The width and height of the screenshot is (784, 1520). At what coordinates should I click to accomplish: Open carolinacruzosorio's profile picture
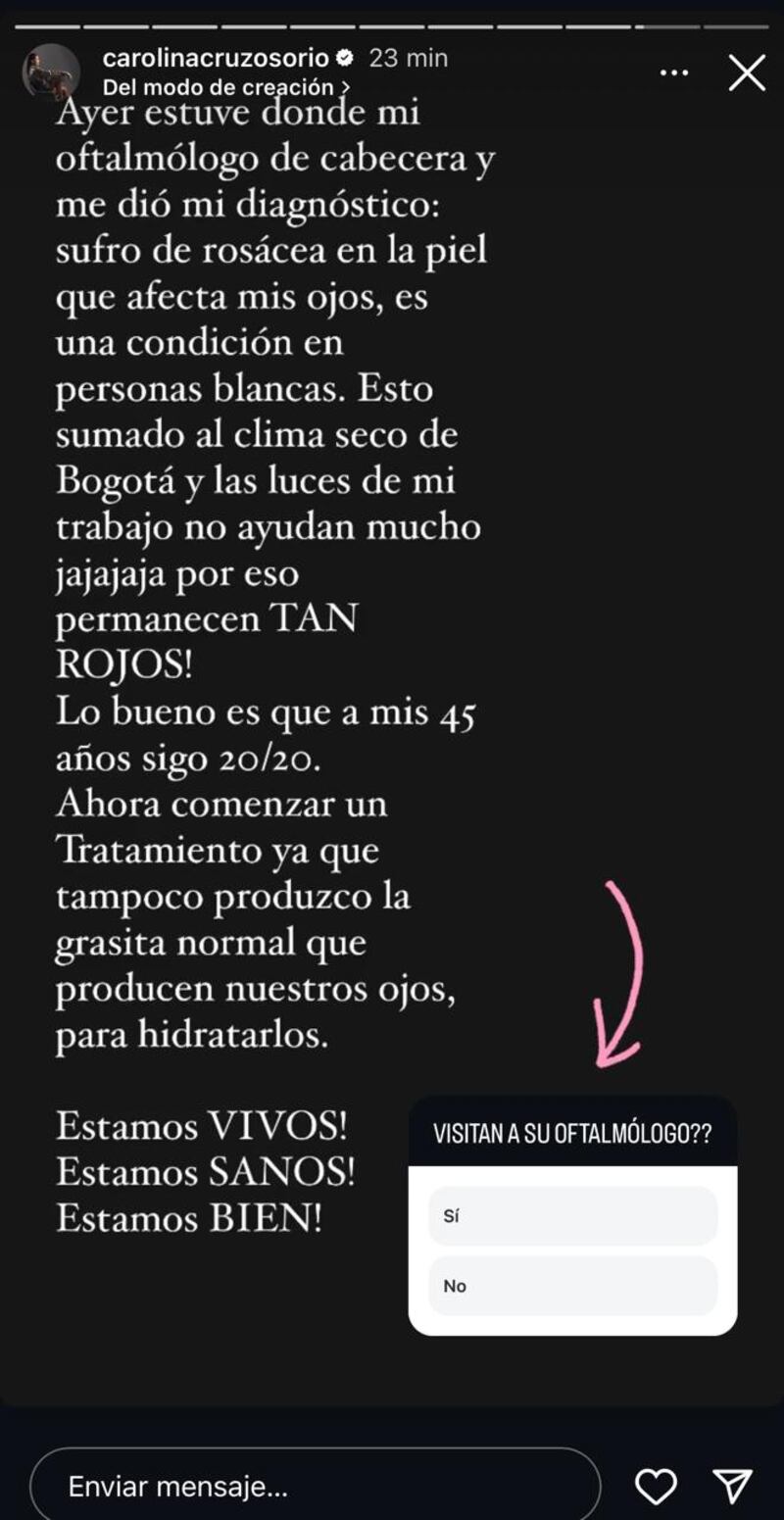click(51, 73)
